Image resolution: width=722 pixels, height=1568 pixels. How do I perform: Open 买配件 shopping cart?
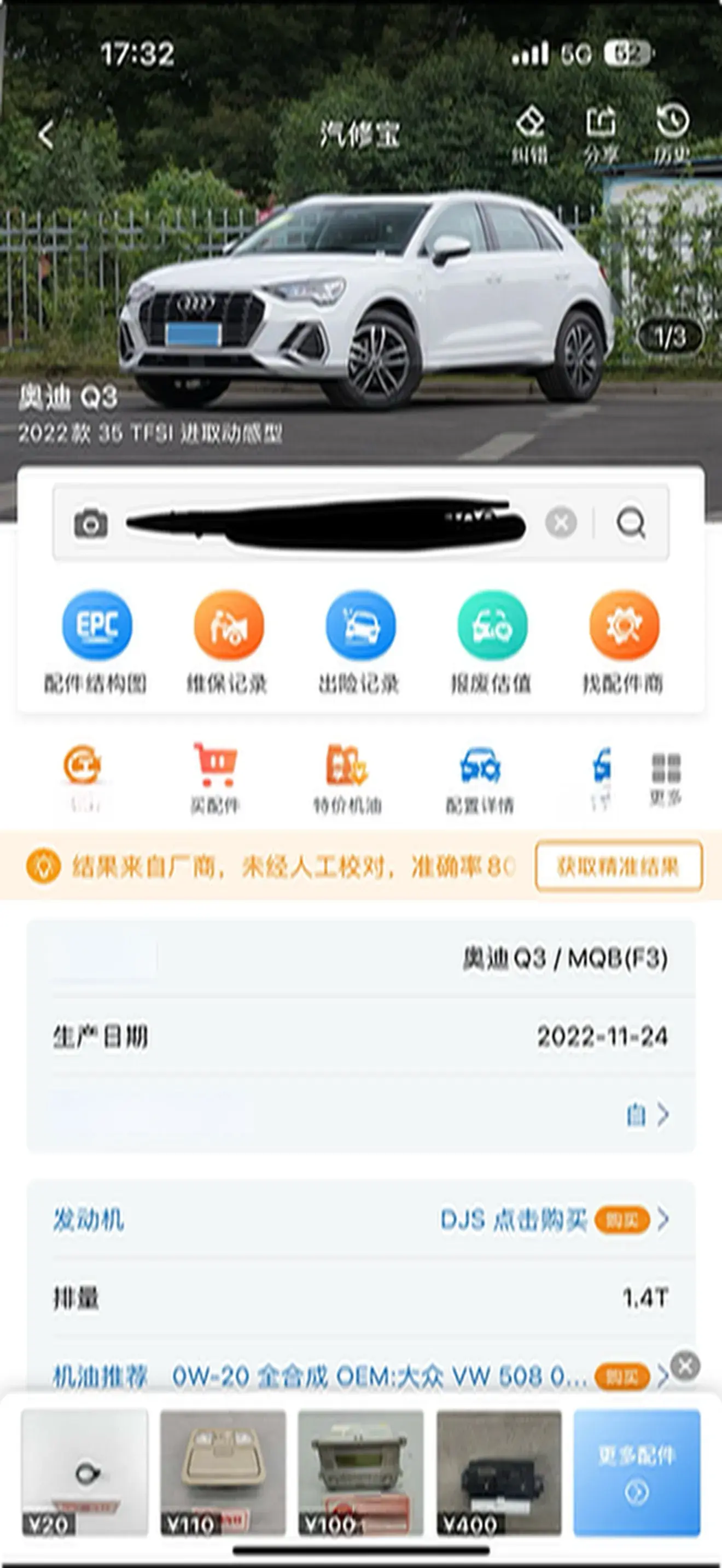pos(215,777)
